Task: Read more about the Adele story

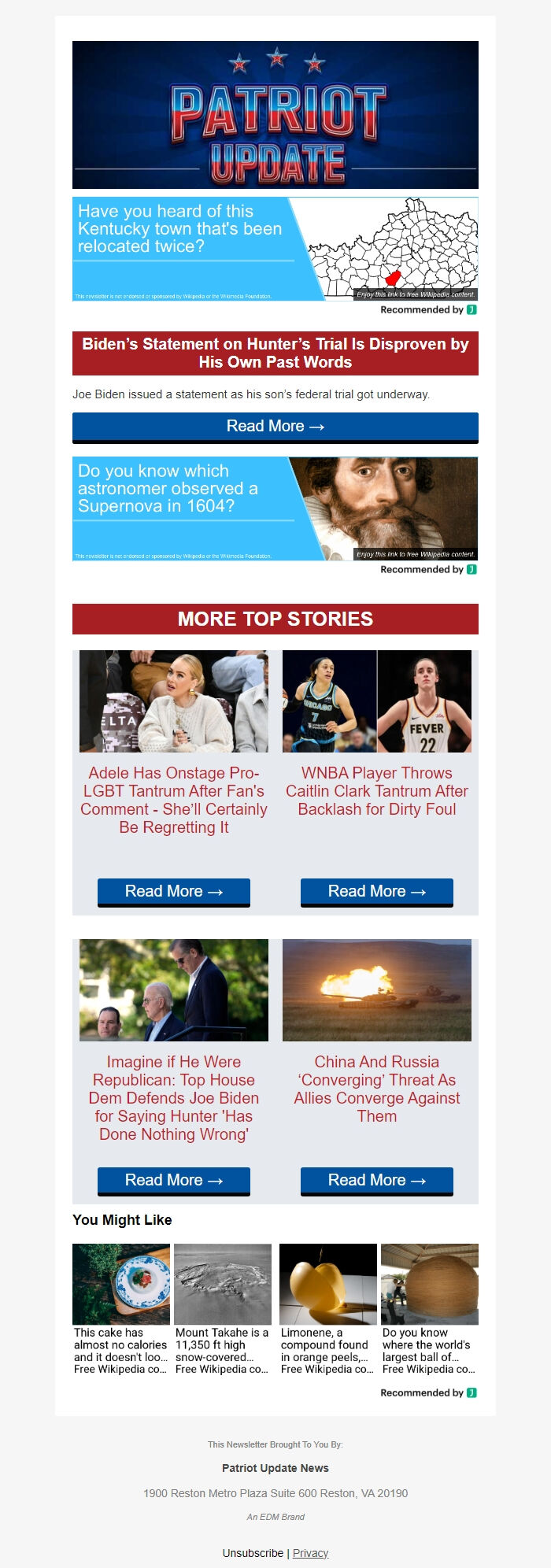Action: click(x=174, y=892)
